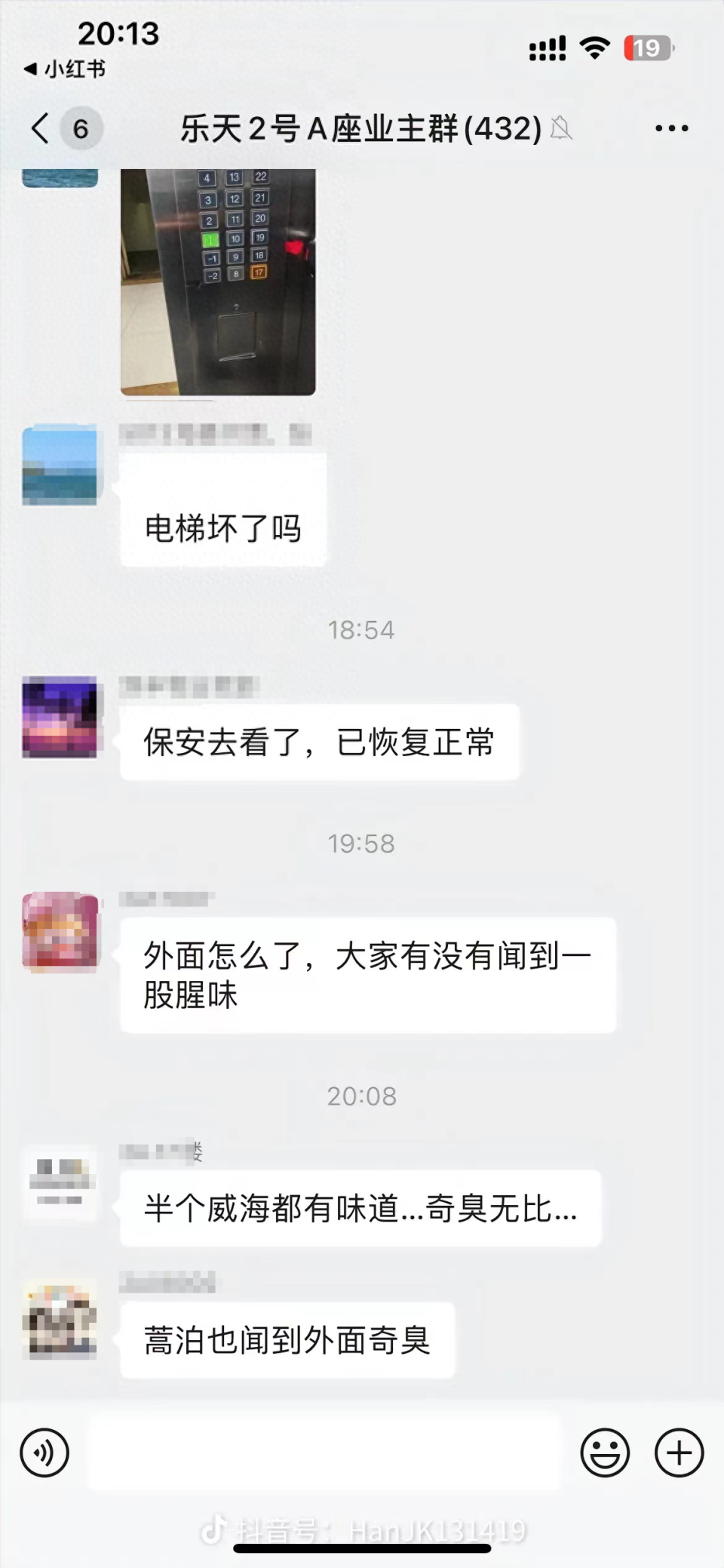This screenshot has width=724, height=1568.
Task: Open the group chat more options via ellipsis icon
Action: [670, 128]
